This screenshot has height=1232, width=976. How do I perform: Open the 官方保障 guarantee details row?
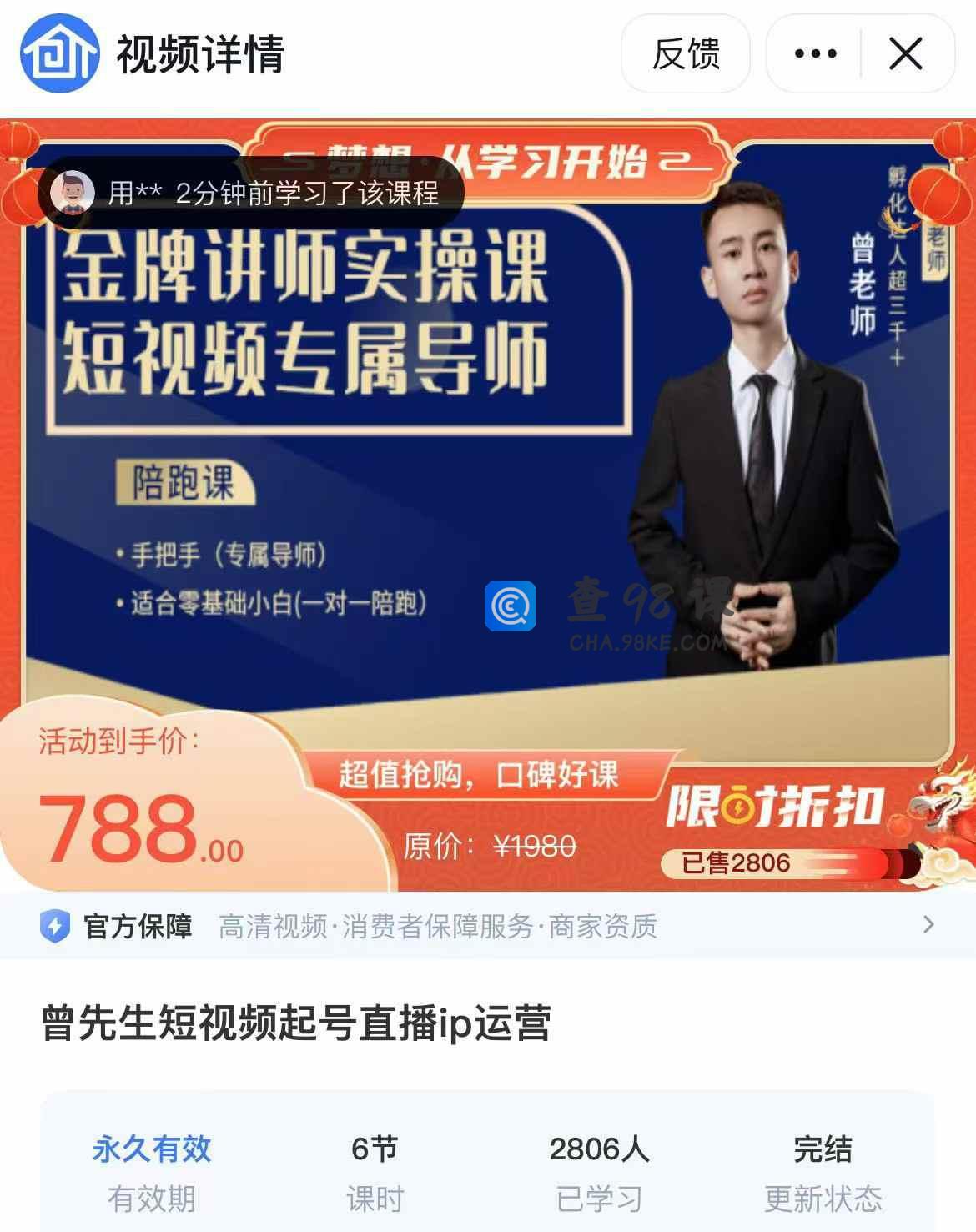pyautogui.click(x=488, y=926)
